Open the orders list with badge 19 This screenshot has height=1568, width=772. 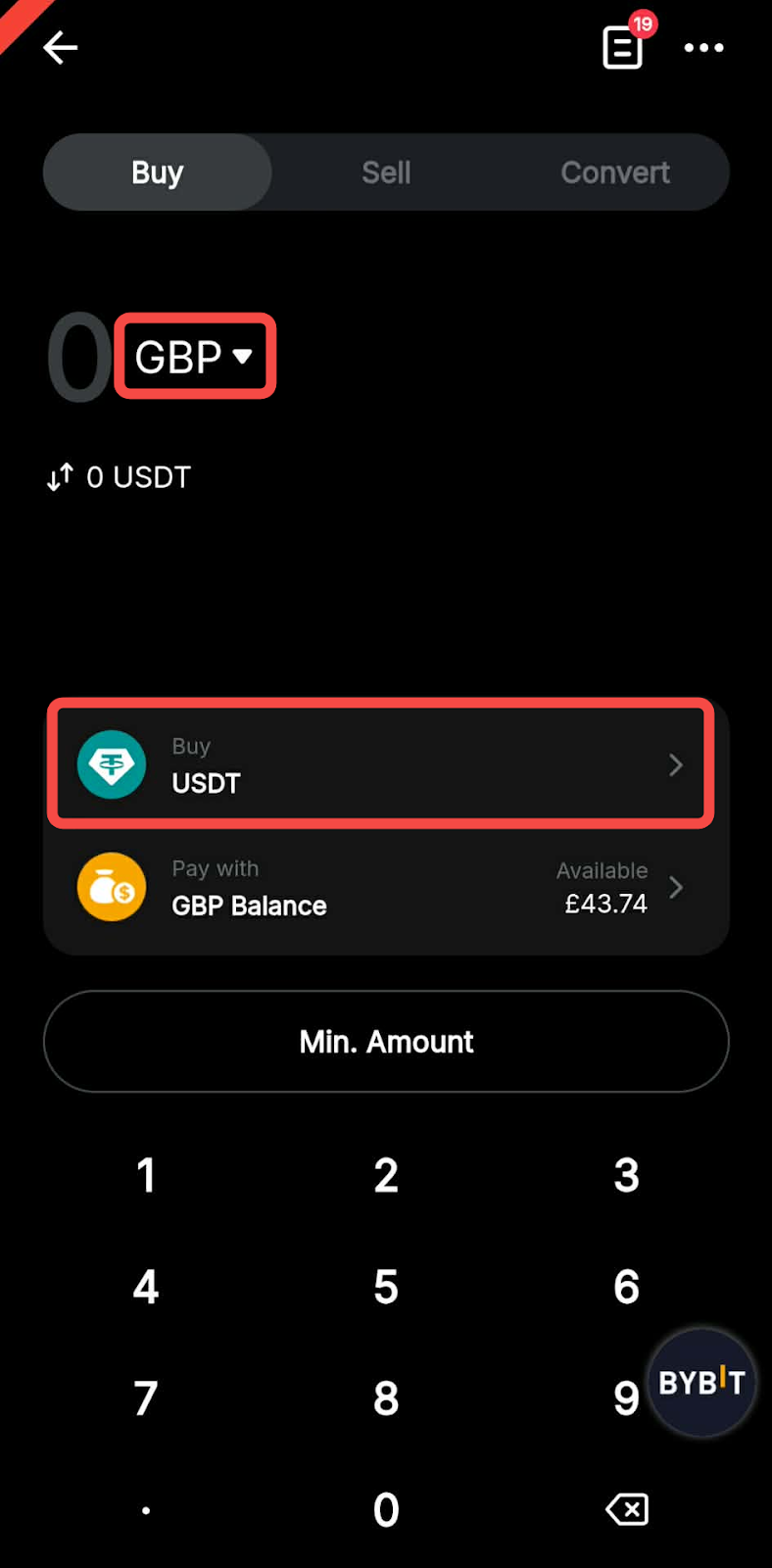(623, 47)
